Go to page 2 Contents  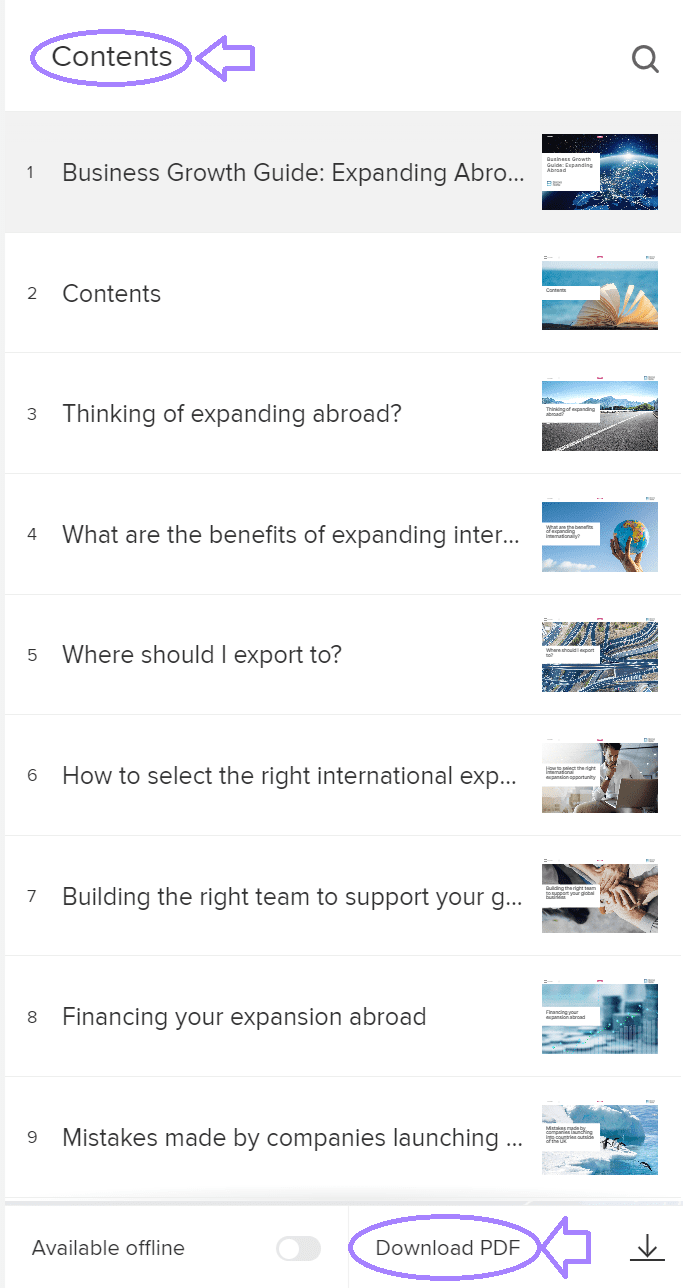112,294
